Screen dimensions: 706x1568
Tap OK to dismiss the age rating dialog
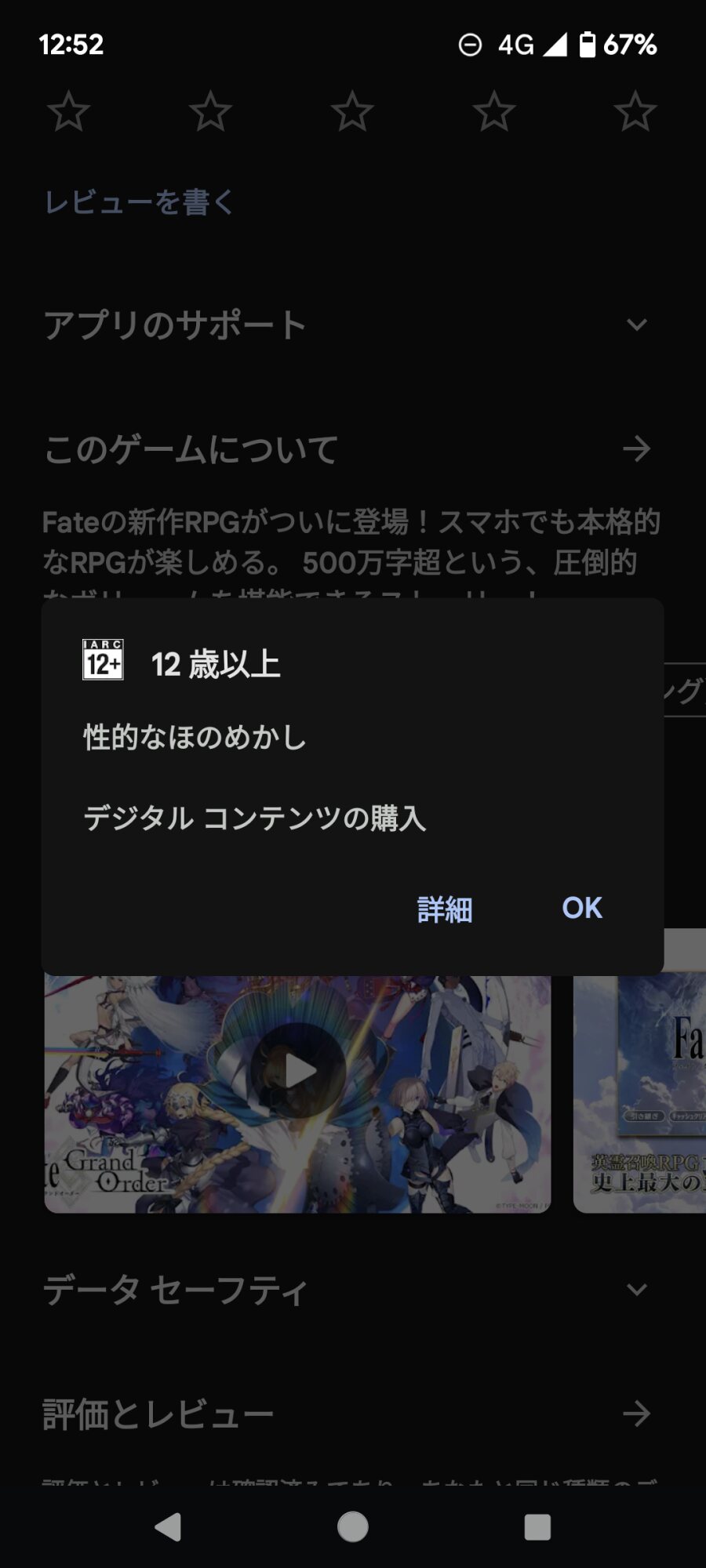(581, 908)
